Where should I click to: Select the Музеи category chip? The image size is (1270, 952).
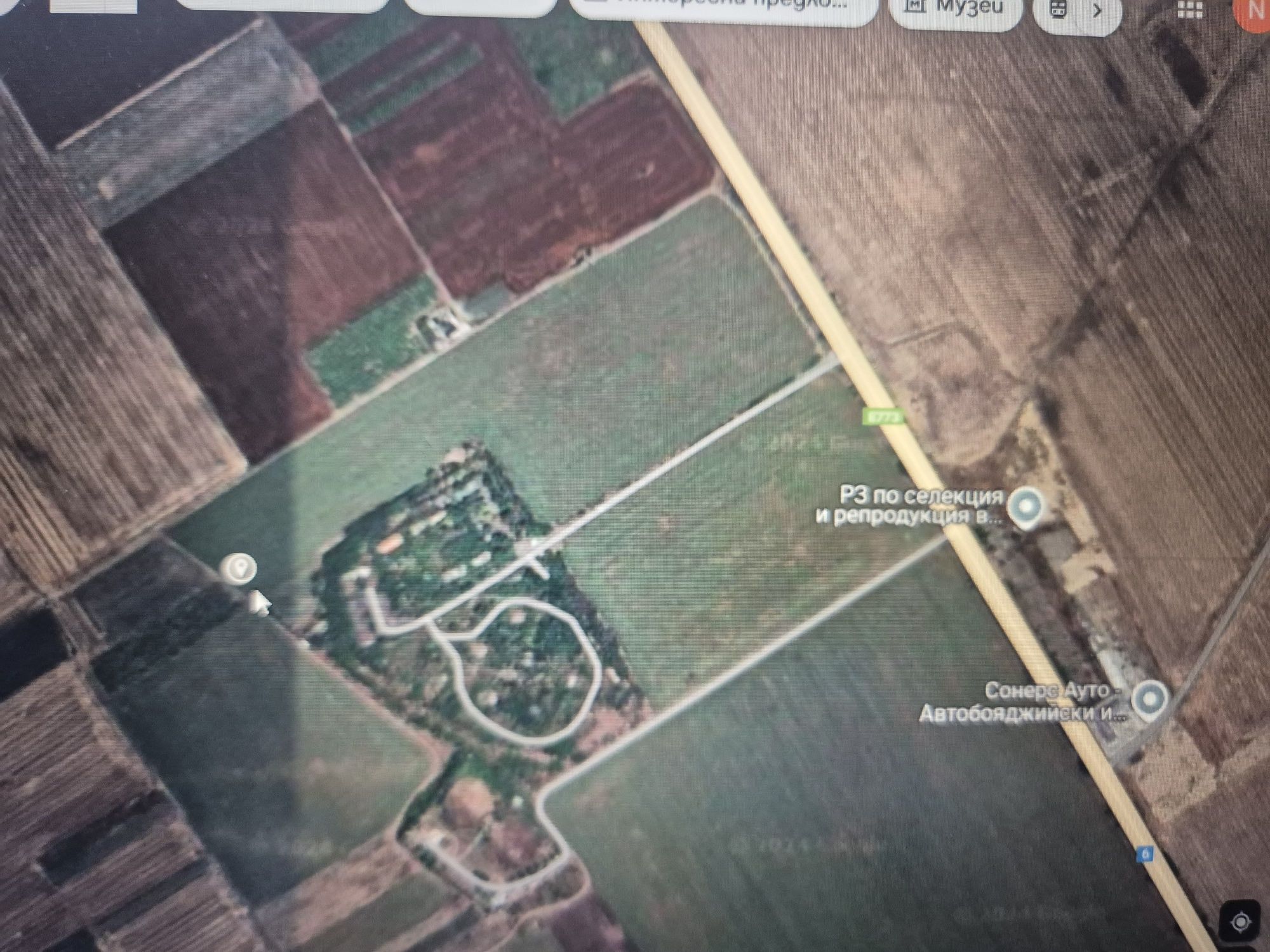pyautogui.click(x=958, y=9)
